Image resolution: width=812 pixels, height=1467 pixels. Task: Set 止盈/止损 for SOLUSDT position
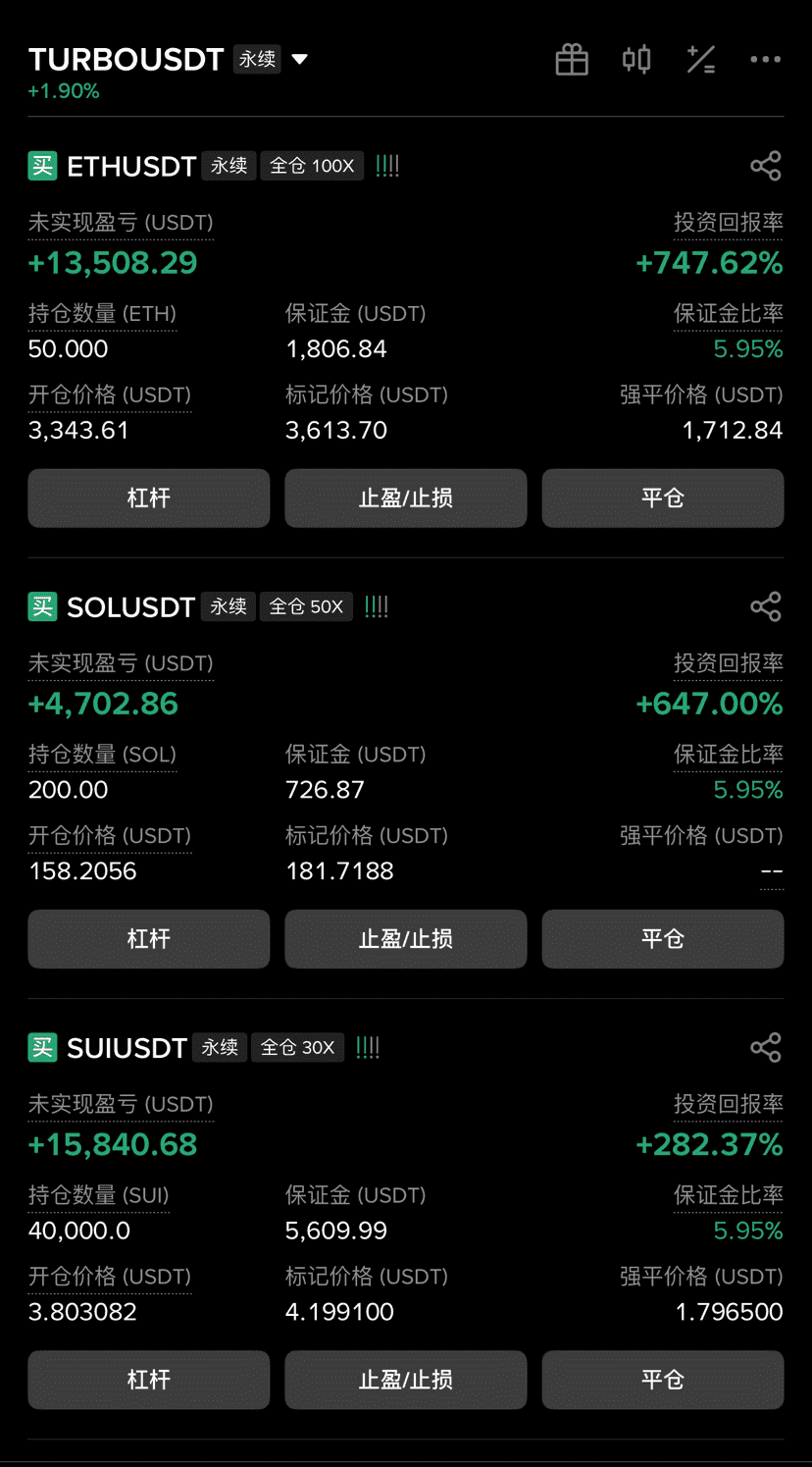tap(406, 939)
